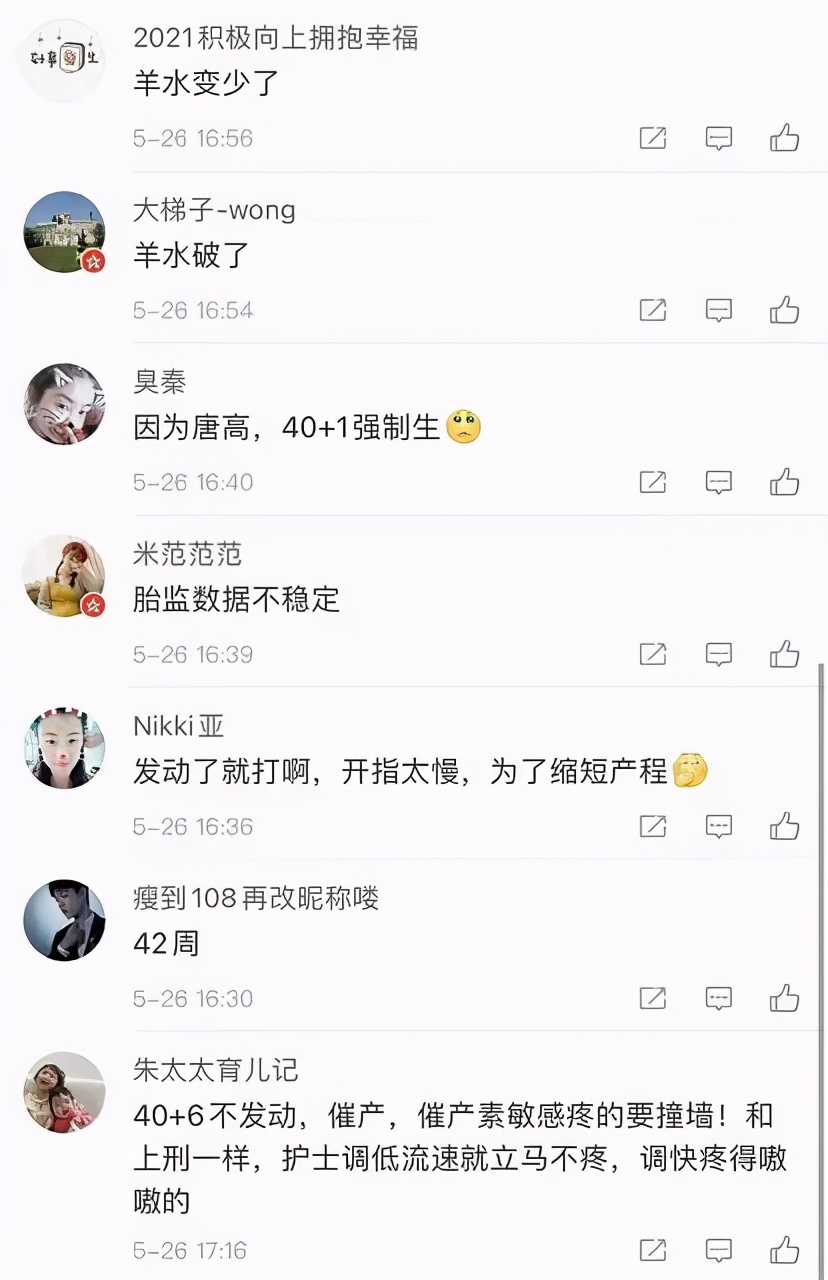Viewport: 828px width, 1280px height.
Task: Toggle the like on 朱太太育儿记's comment
Action: [x=785, y=1250]
